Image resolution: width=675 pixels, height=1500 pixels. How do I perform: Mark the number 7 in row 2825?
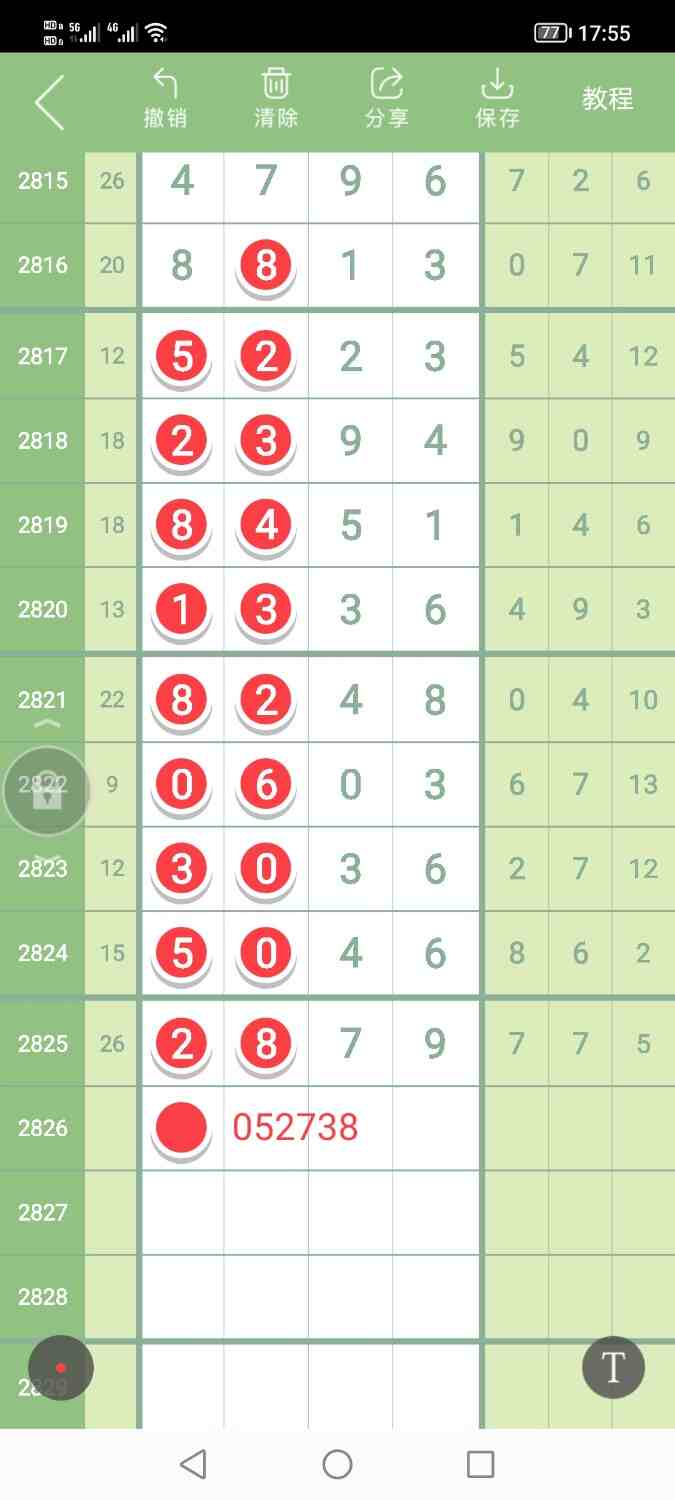pyautogui.click(x=350, y=1044)
